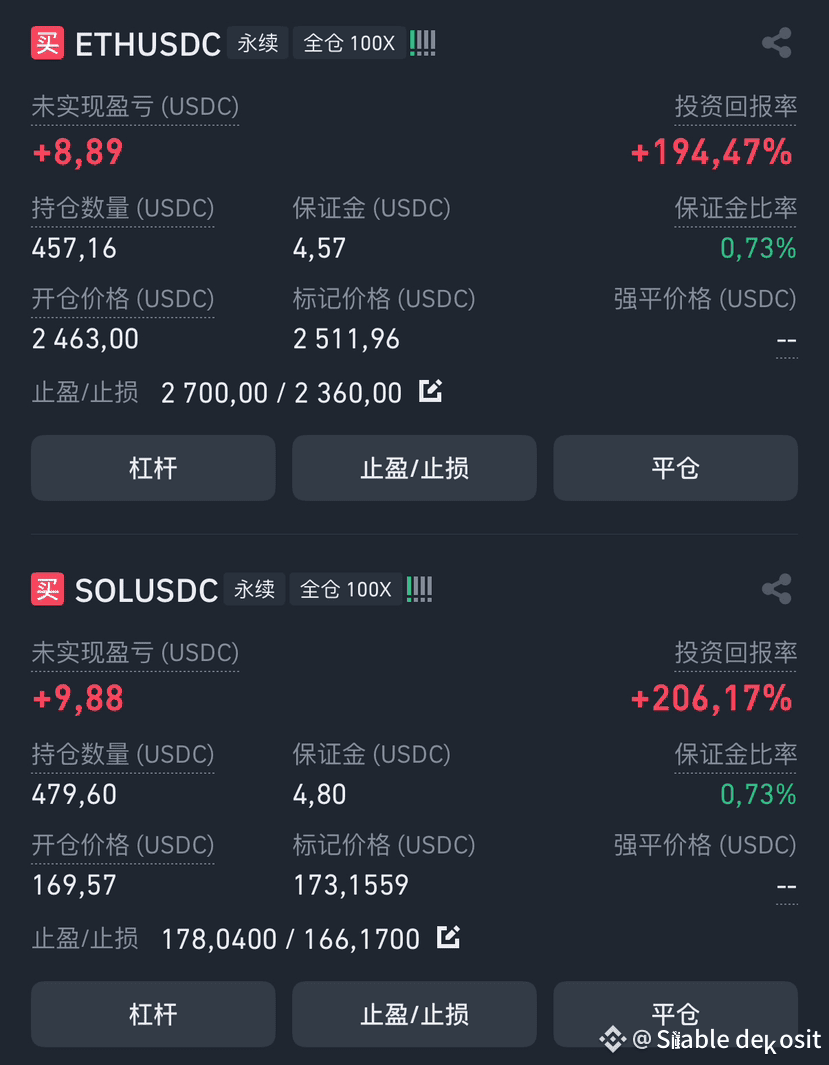The height and width of the screenshot is (1065, 829).
Task: Open 止盈/止损 button for SOLUSDC
Action: 414,1014
